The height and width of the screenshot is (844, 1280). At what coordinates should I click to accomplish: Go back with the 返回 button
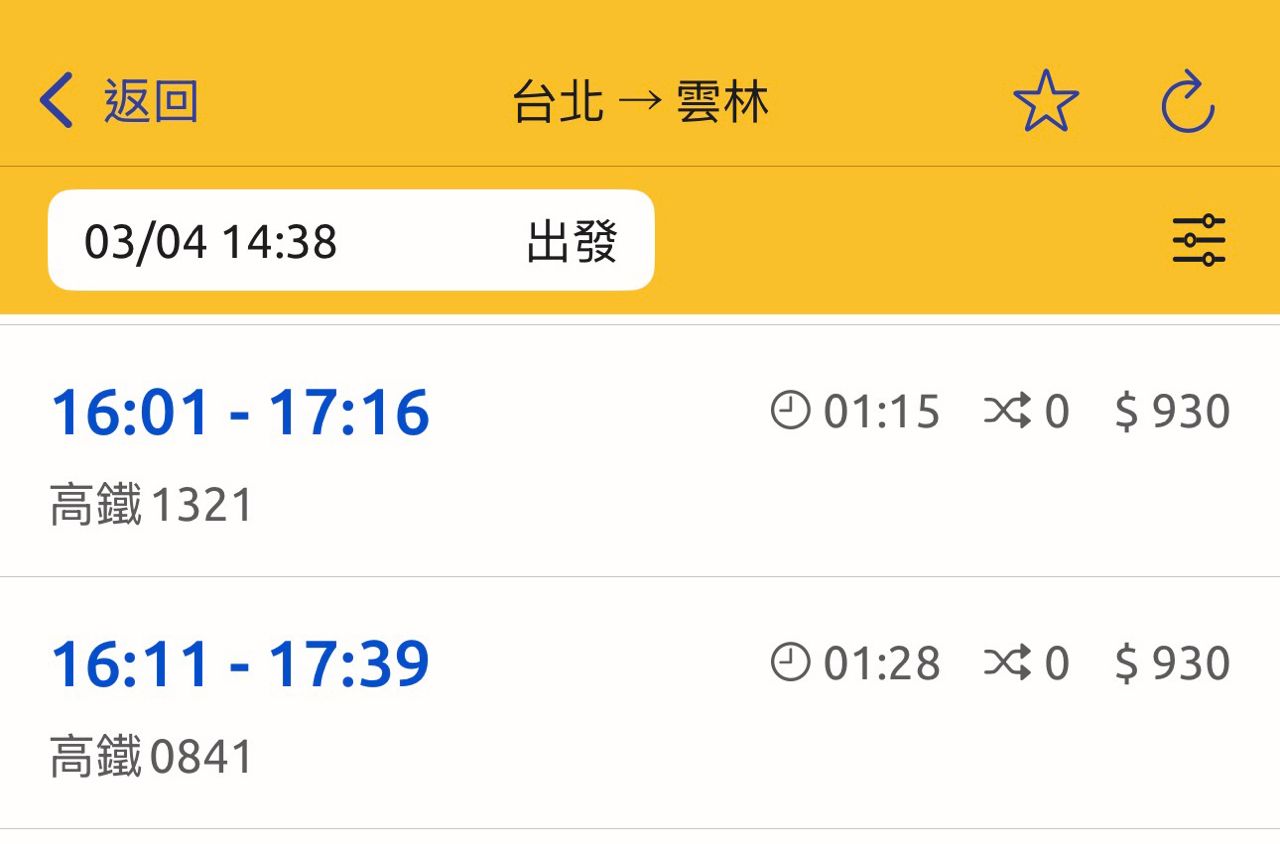118,102
